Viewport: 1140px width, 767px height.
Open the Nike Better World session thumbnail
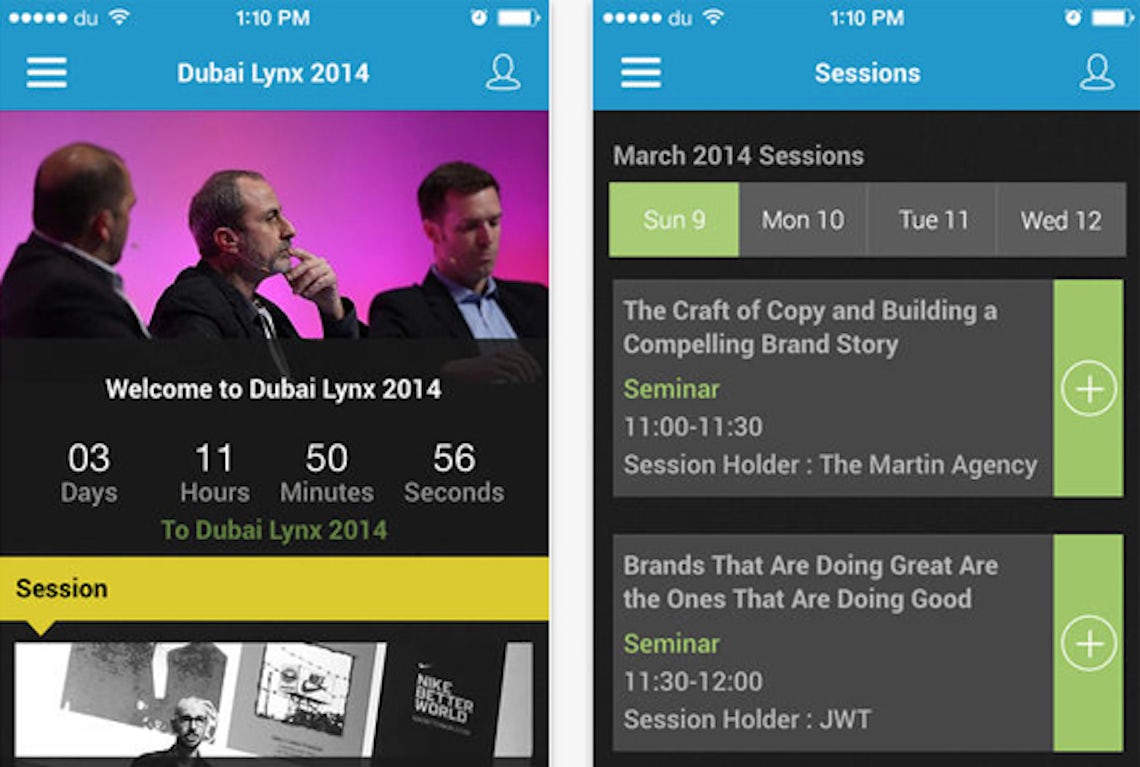click(272, 700)
